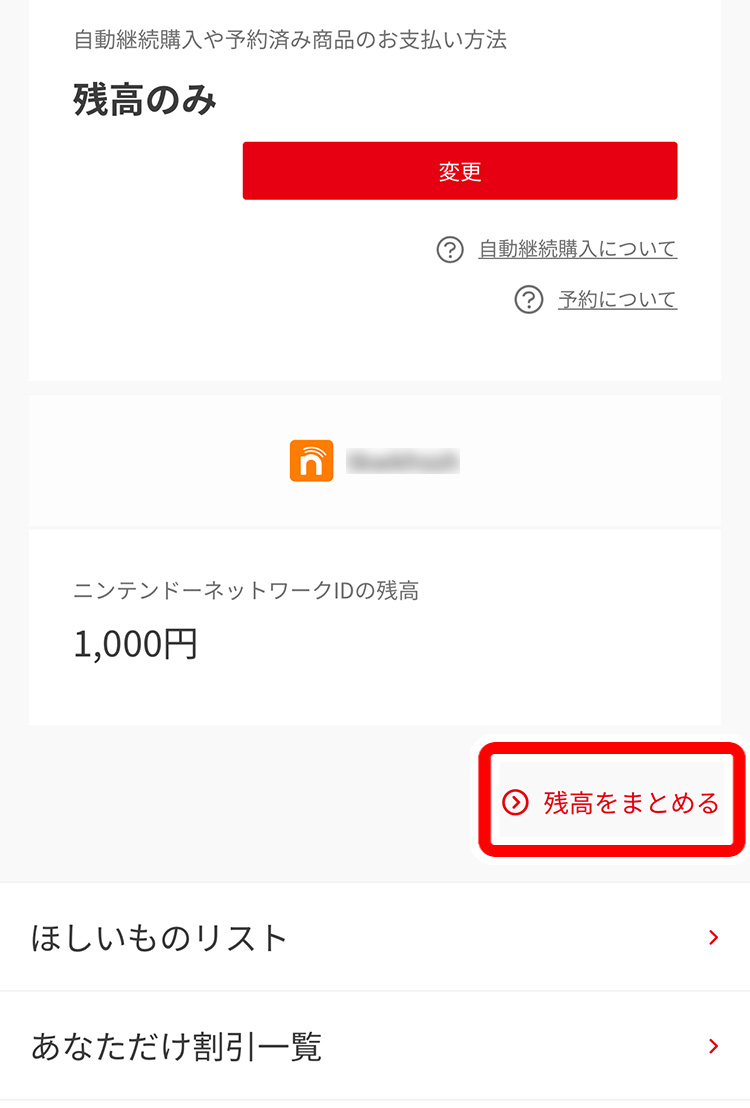
Task: Click the ニンテンドーネットワークIDの残高 label
Action: (x=246, y=591)
